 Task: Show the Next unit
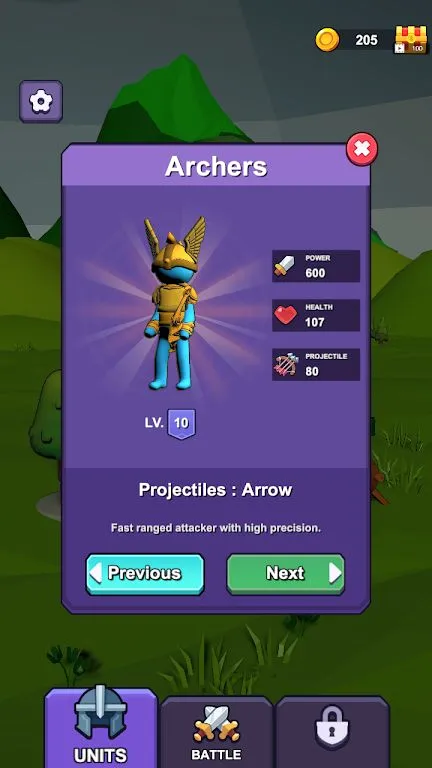286,574
